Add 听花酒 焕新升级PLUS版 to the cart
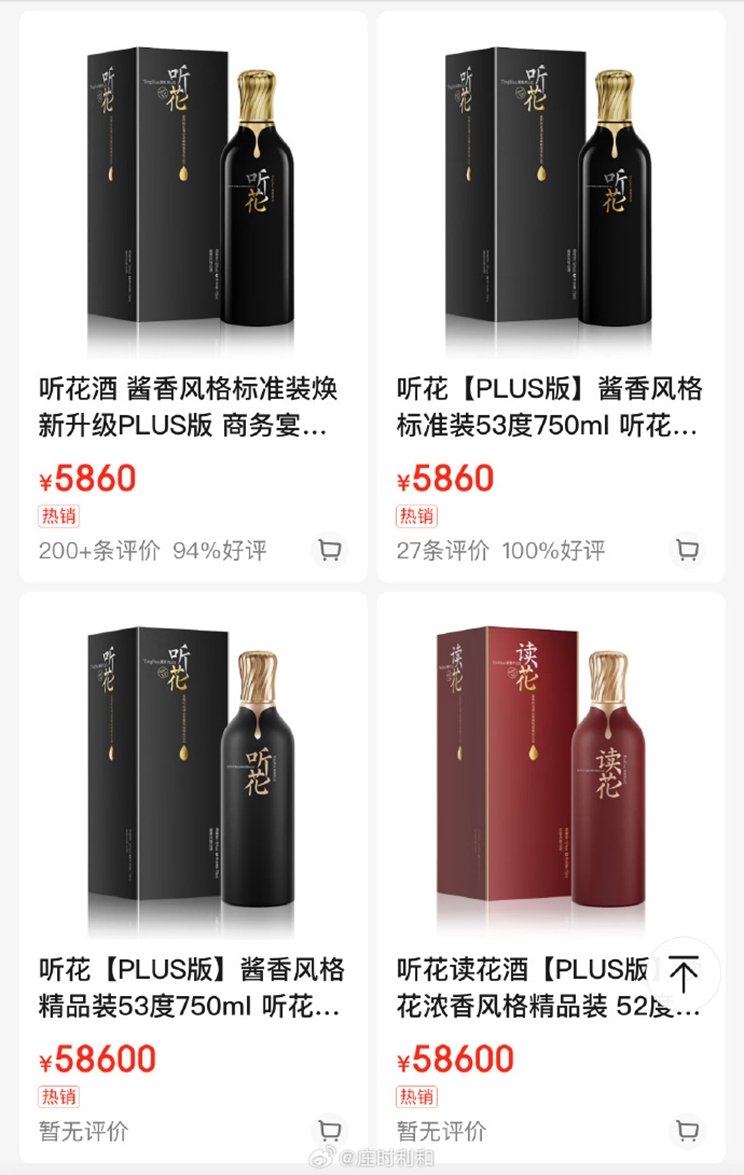This screenshot has height=1175, width=744. pos(329,550)
